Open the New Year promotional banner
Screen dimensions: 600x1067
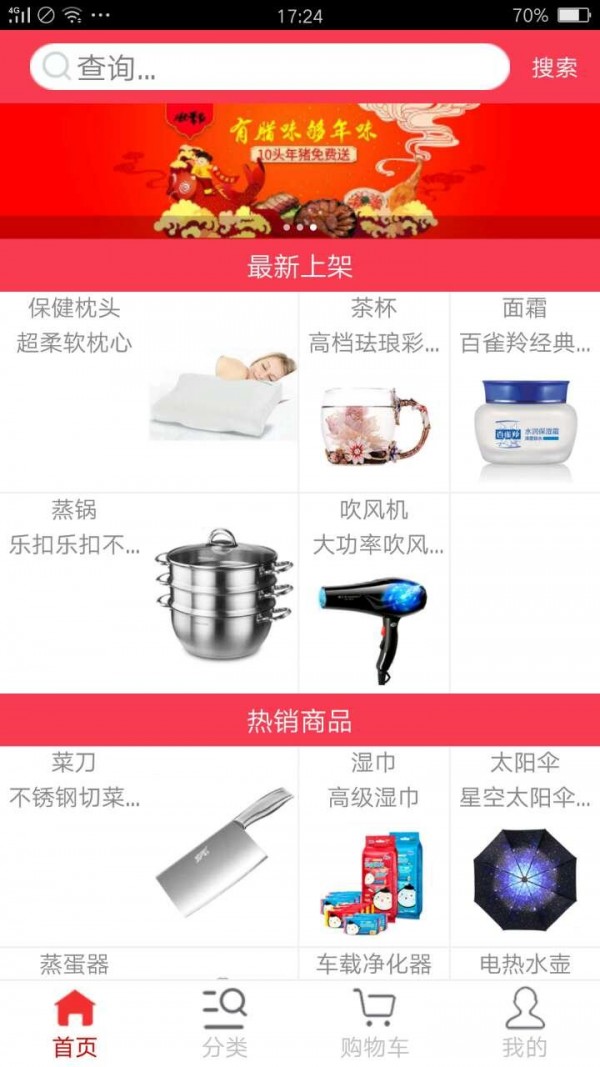coord(300,170)
